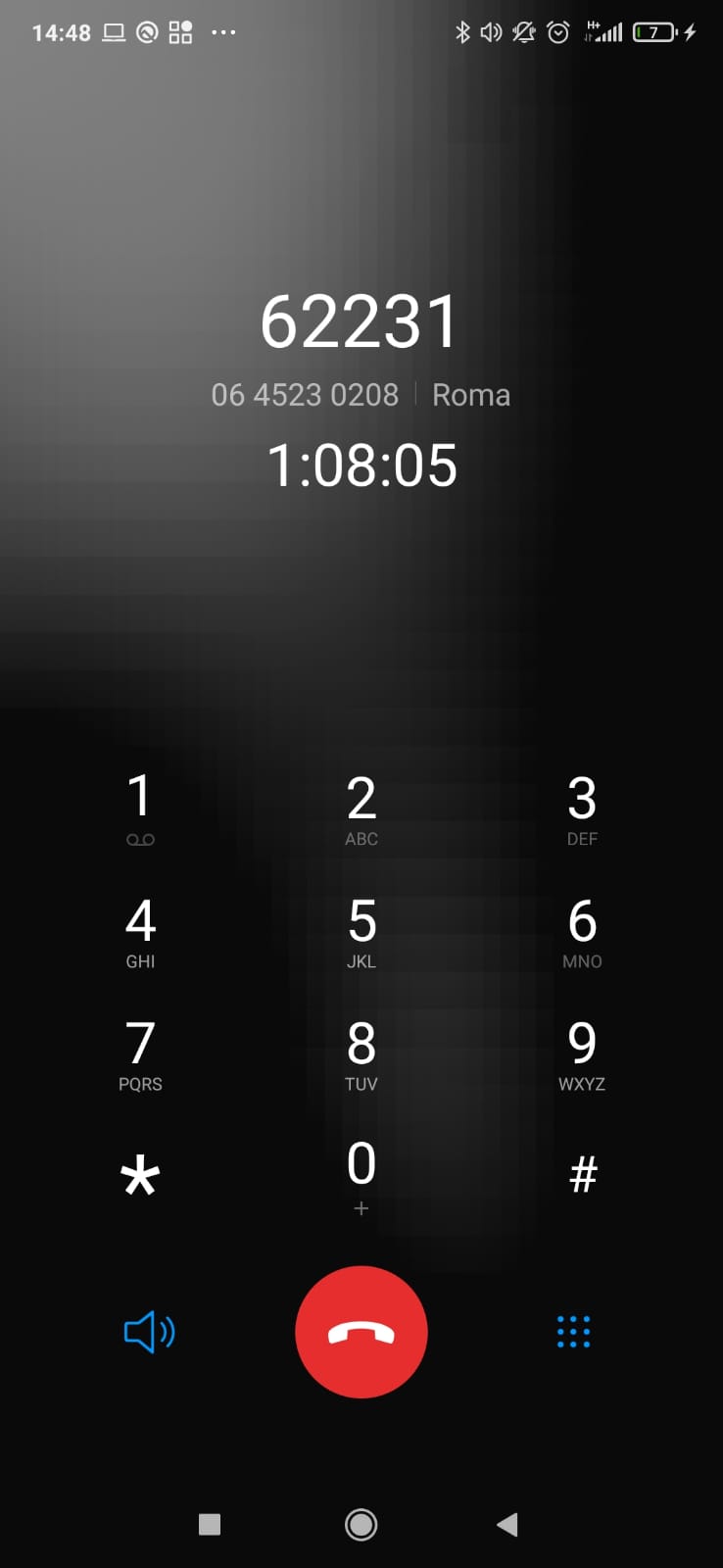
Task: Open recent apps from the navigation bar
Action: [209, 1524]
